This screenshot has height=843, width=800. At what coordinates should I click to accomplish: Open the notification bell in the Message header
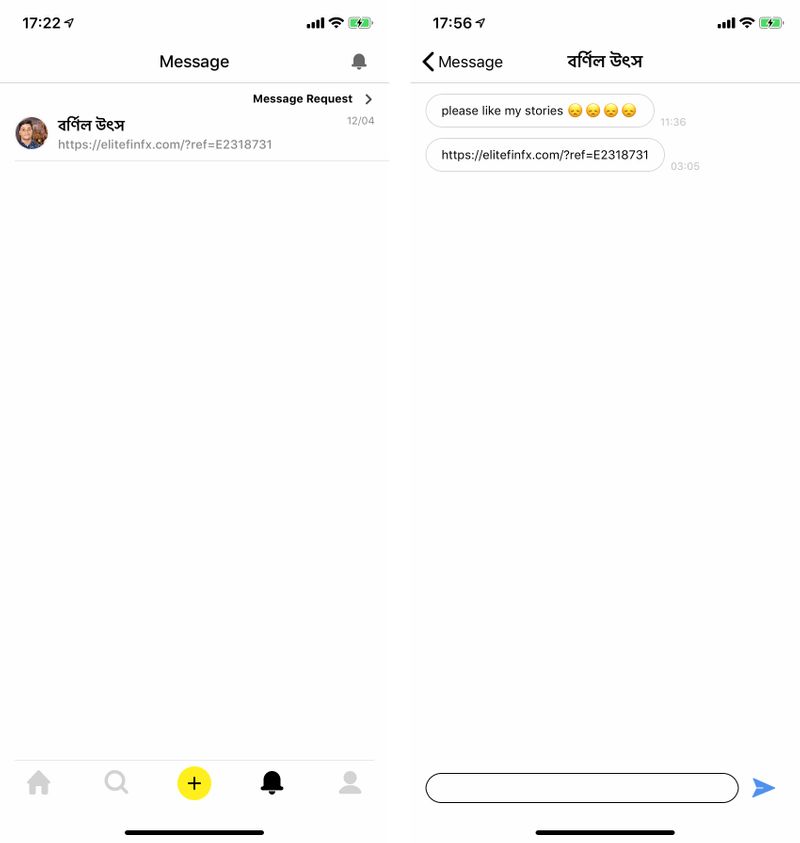359,62
